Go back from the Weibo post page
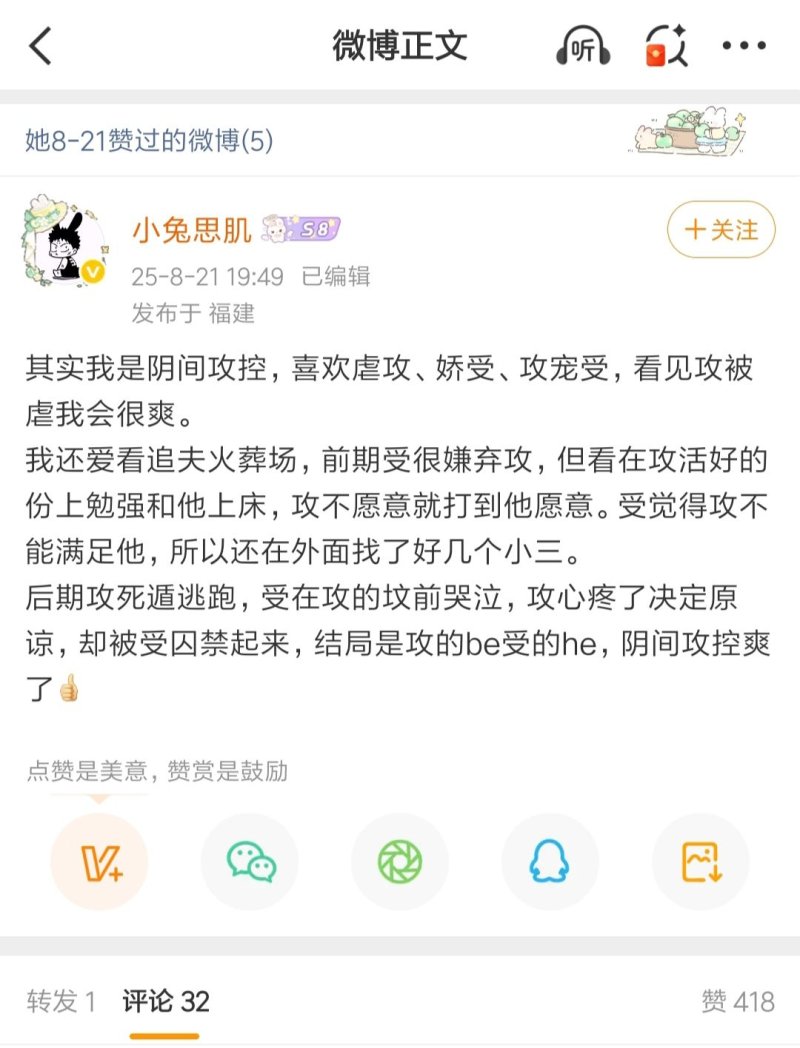This screenshot has width=800, height=1048. (x=40, y=47)
